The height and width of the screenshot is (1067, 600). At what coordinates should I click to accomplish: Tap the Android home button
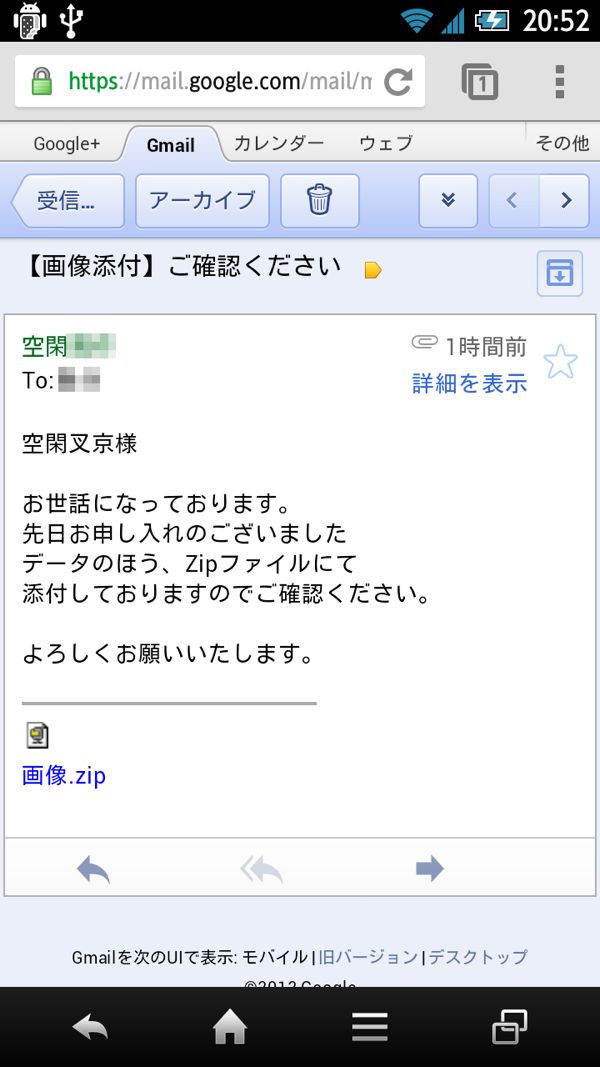pyautogui.click(x=230, y=1027)
